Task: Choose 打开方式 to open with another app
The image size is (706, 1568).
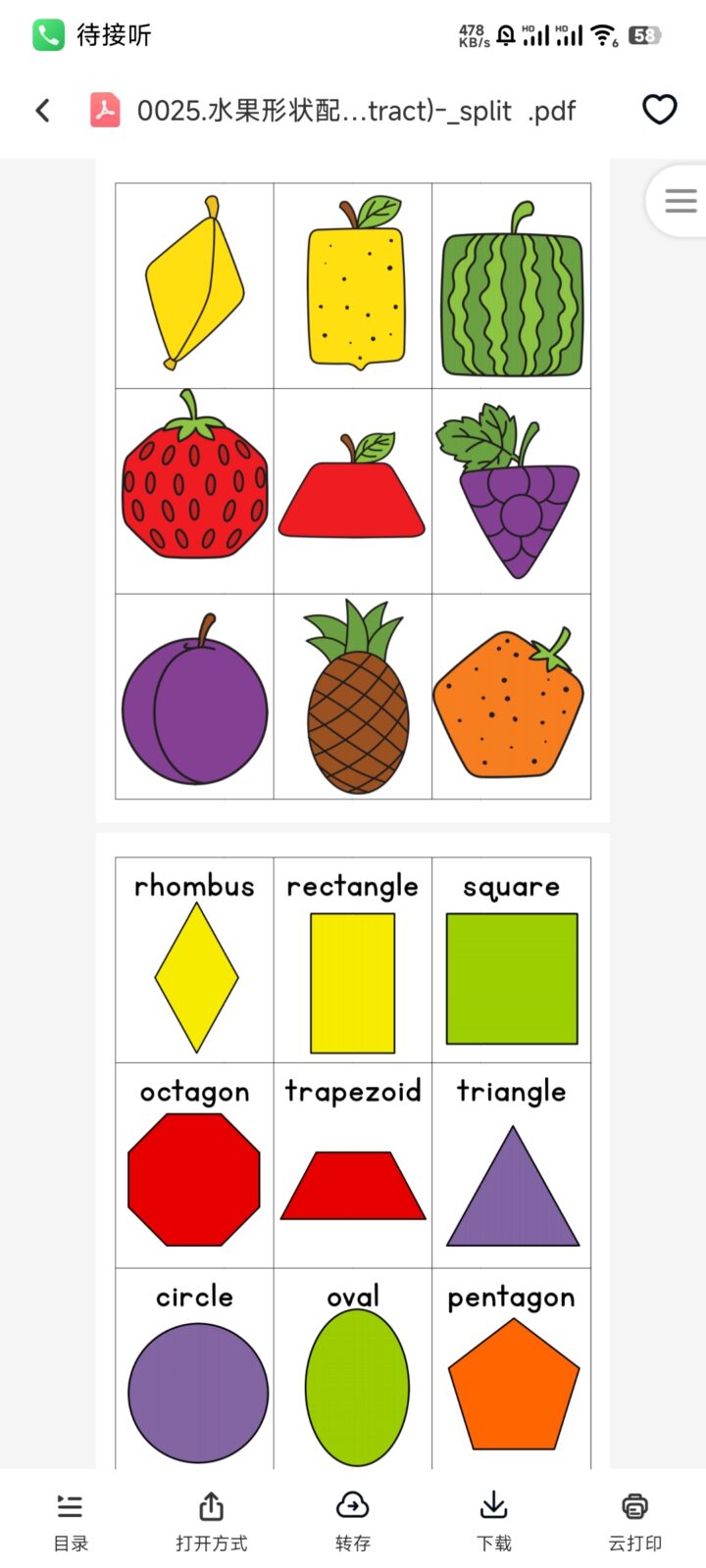Action: pyautogui.click(x=212, y=1520)
